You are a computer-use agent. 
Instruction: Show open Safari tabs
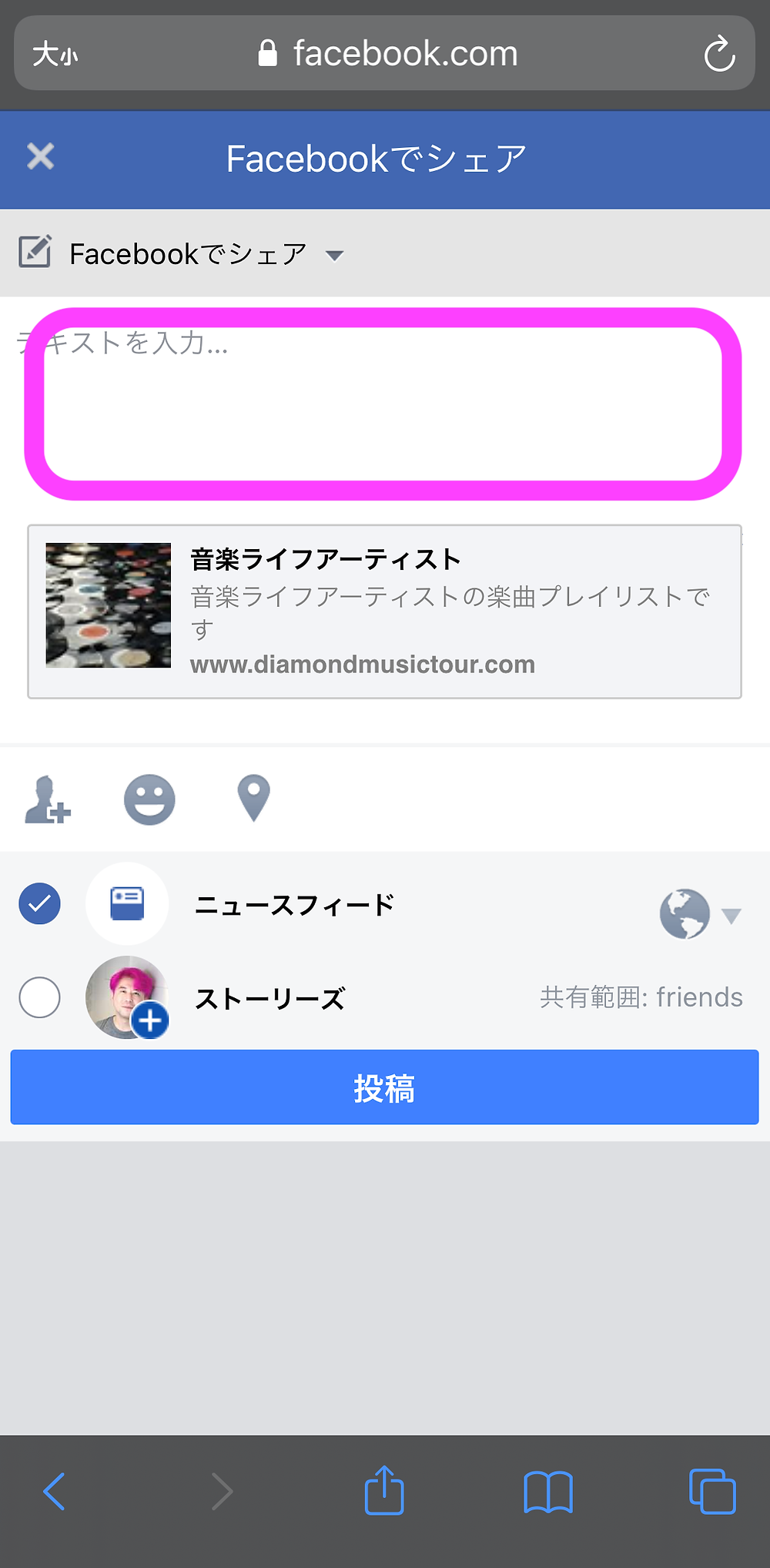tap(712, 1492)
